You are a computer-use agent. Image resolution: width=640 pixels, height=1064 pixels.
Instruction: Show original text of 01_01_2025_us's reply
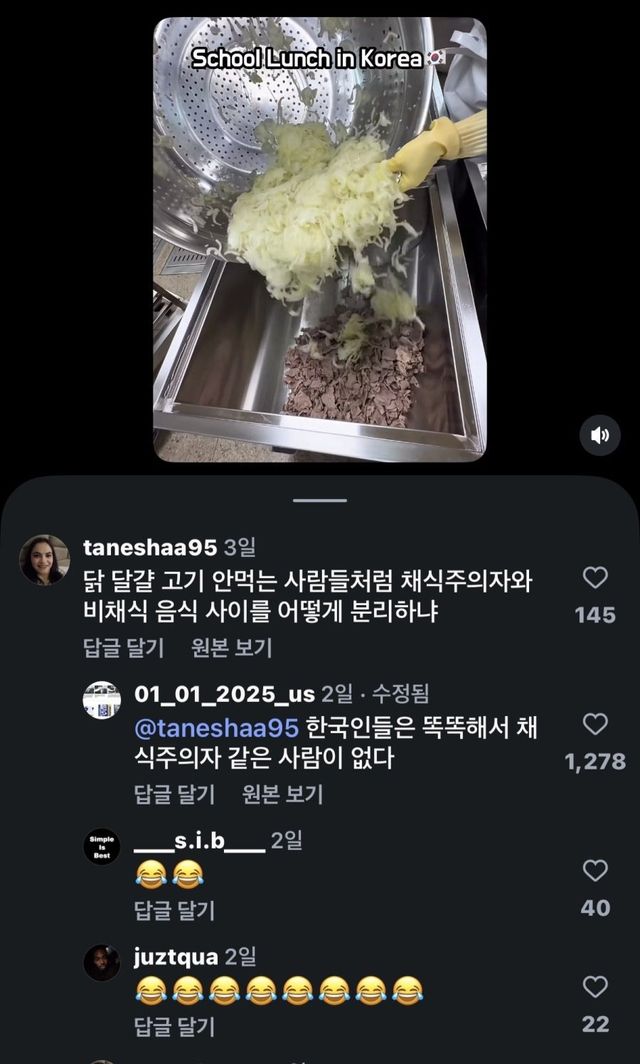coord(283,794)
